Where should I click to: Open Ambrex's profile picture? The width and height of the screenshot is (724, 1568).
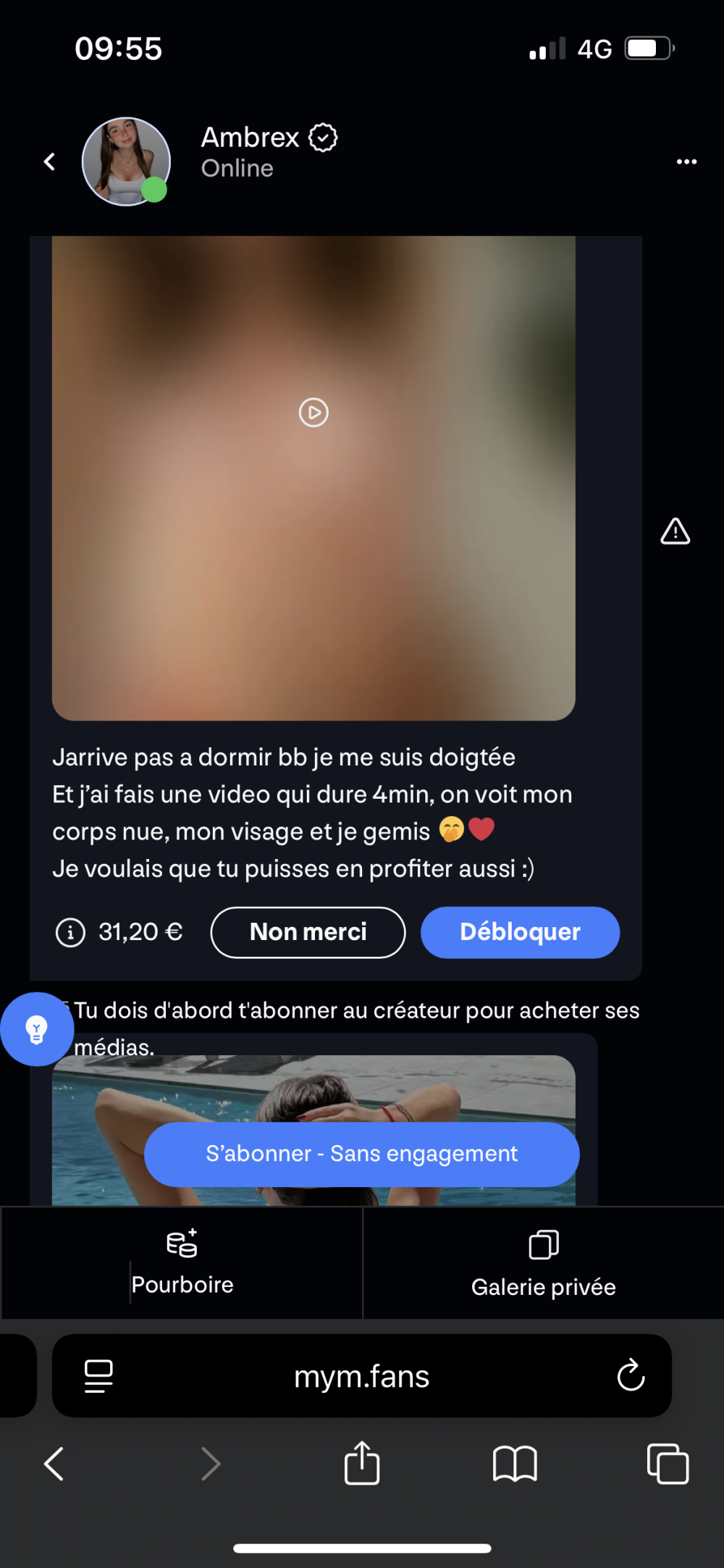(126, 162)
